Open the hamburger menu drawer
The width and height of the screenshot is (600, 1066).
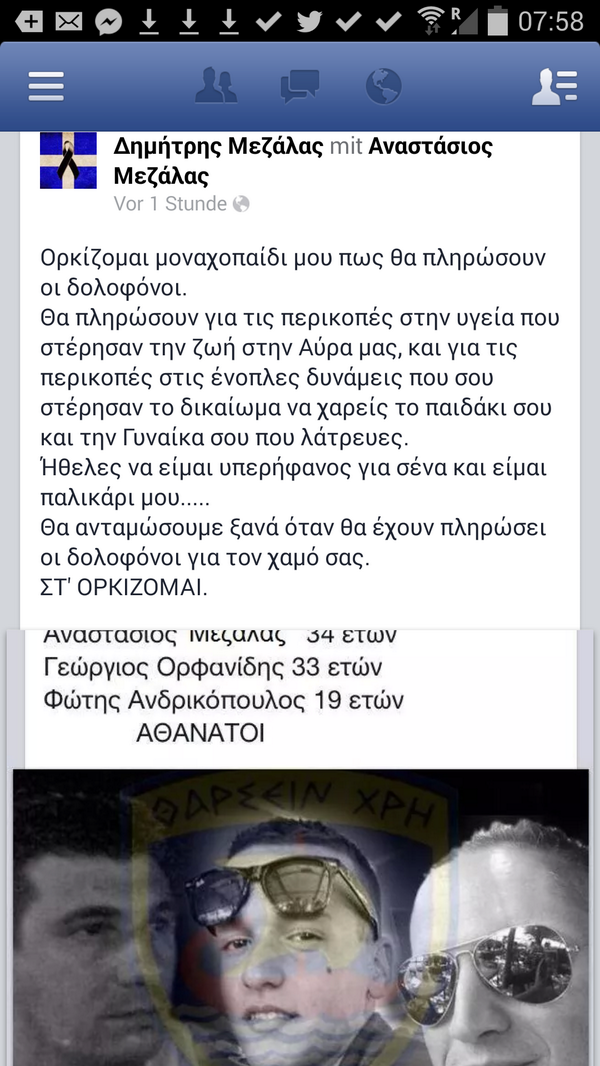point(46,86)
